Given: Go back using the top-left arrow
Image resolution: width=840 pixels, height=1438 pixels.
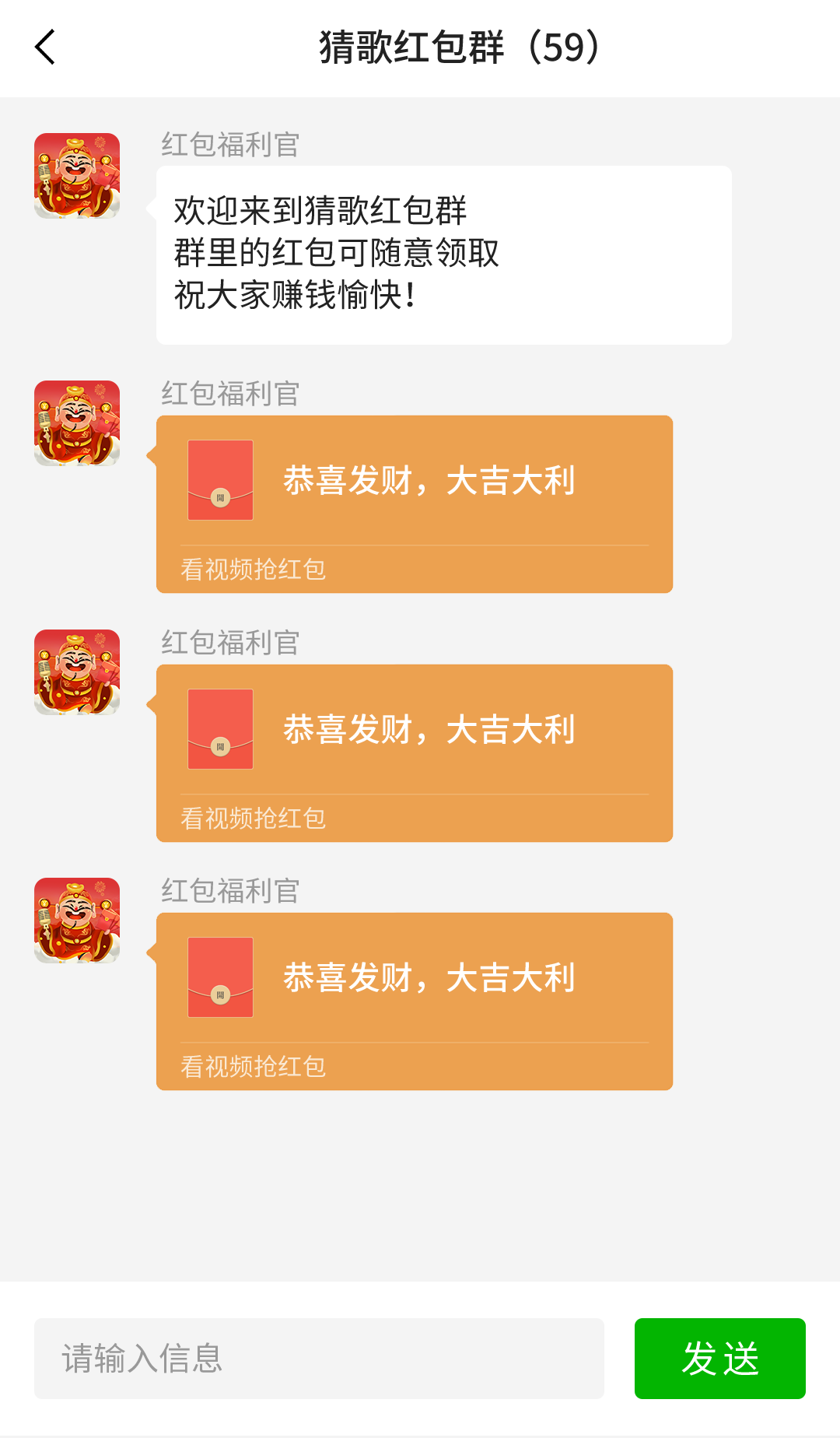Looking at the screenshot, I should click(45, 47).
